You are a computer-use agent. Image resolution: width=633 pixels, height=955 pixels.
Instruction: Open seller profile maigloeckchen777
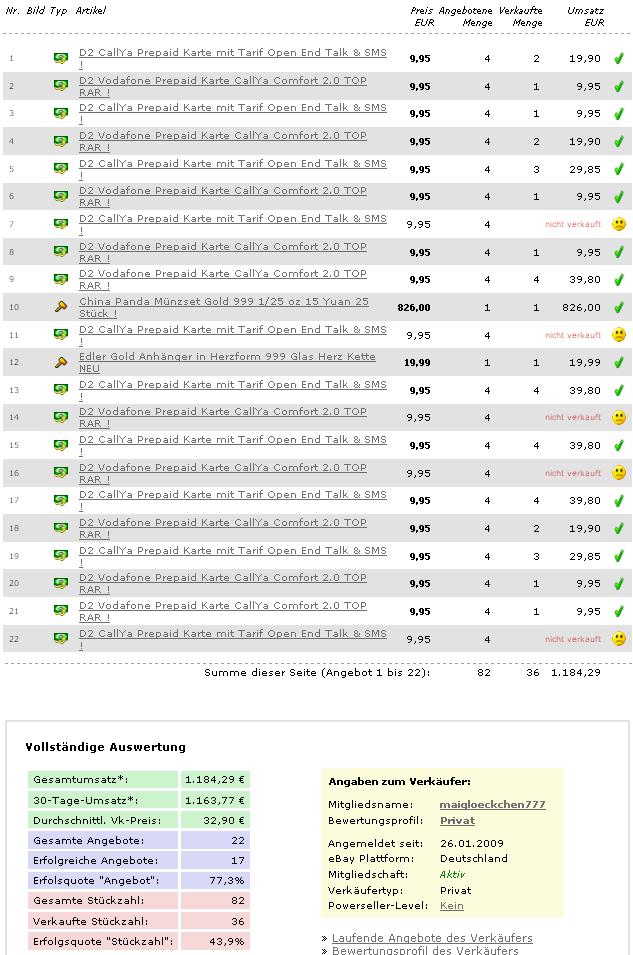pos(492,804)
